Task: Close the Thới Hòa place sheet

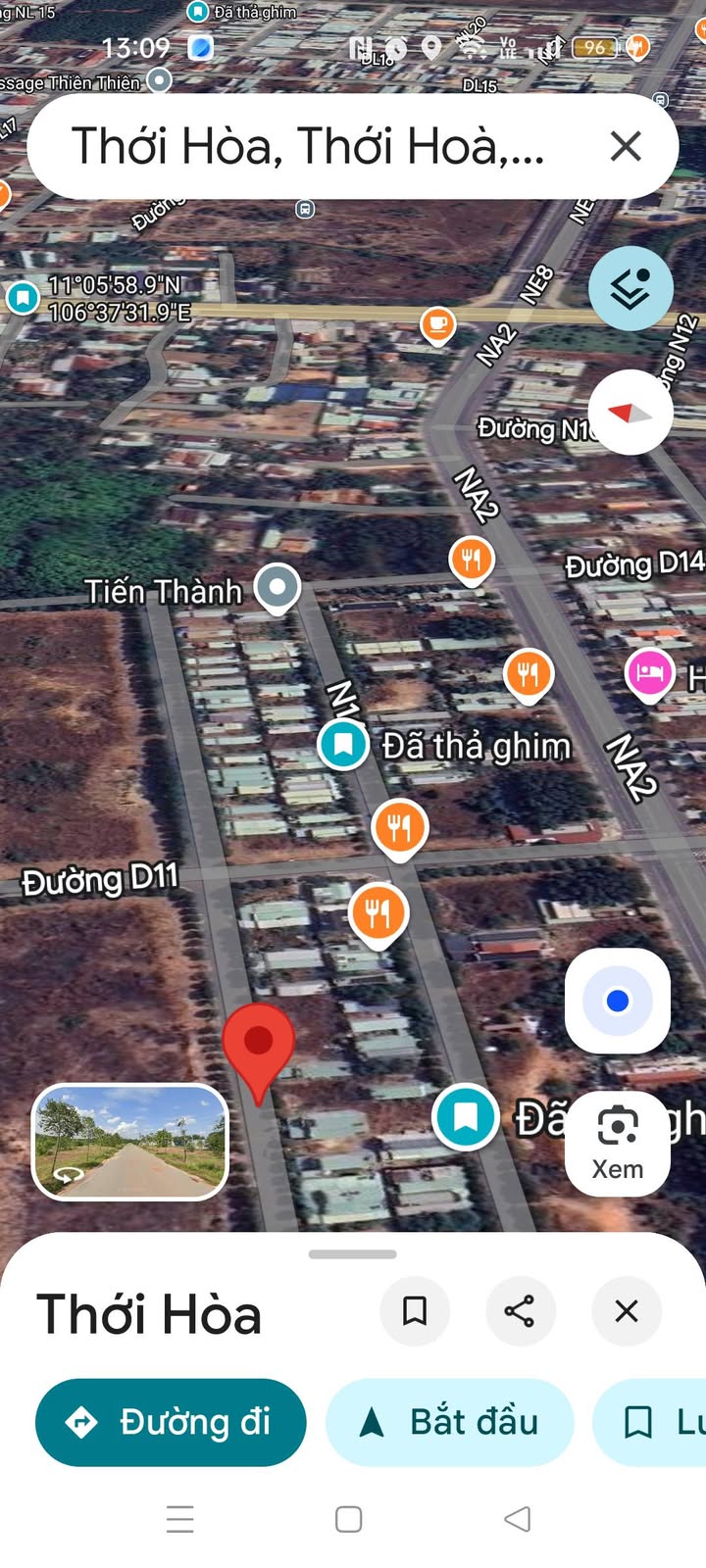Action: 627,1311
